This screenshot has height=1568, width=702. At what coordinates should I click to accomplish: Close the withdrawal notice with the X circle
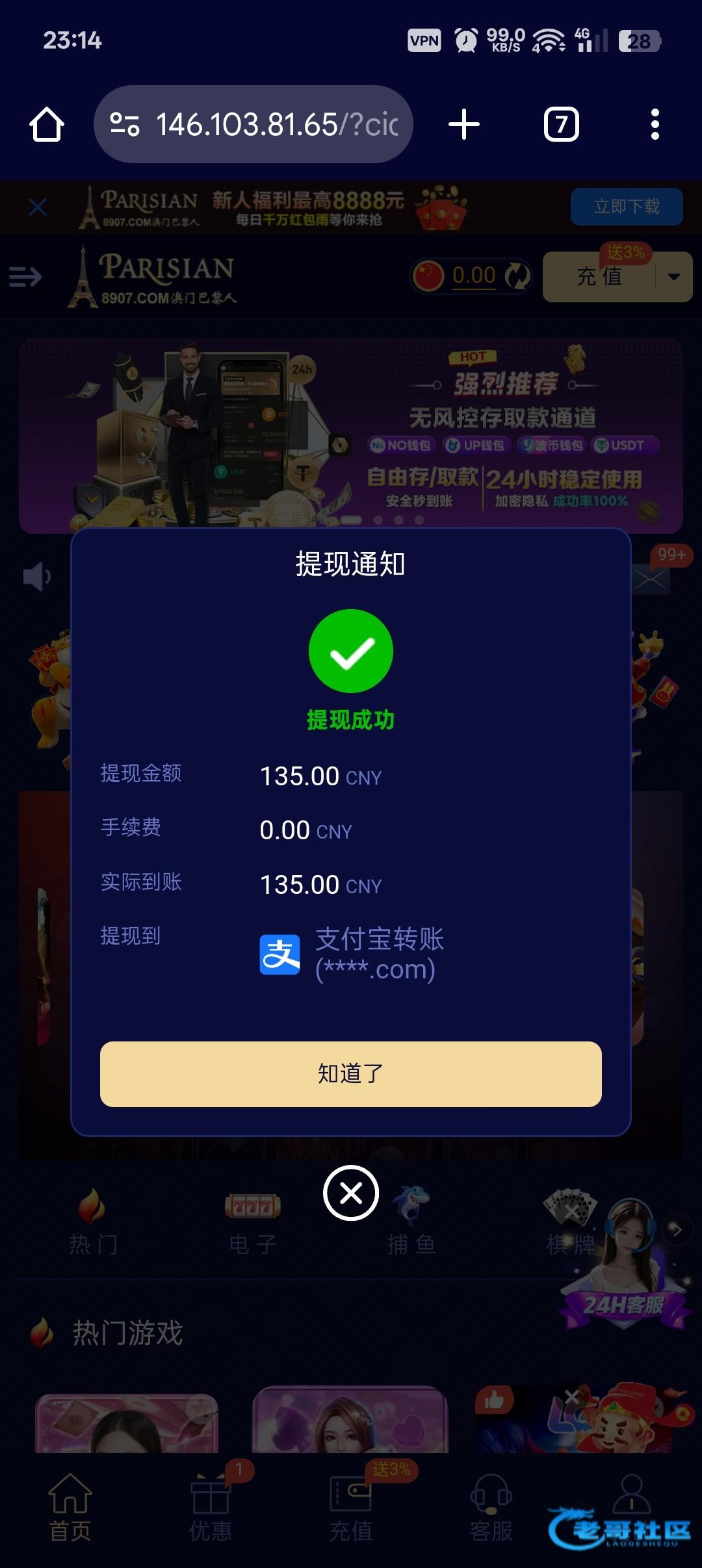pos(351,1193)
